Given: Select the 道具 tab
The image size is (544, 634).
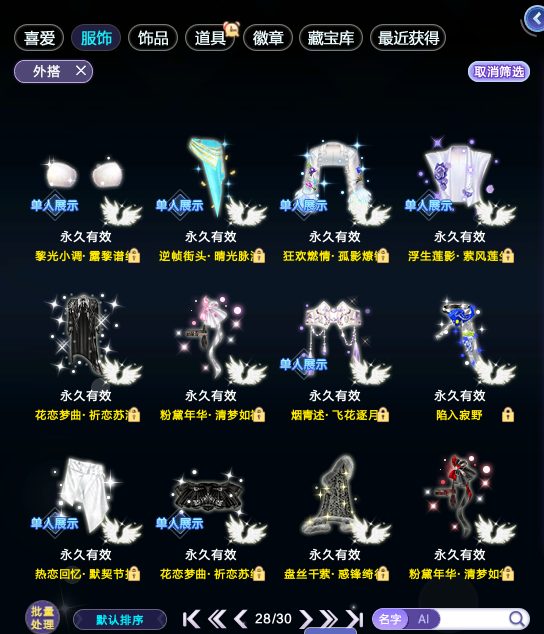Looking at the screenshot, I should click(x=210, y=38).
